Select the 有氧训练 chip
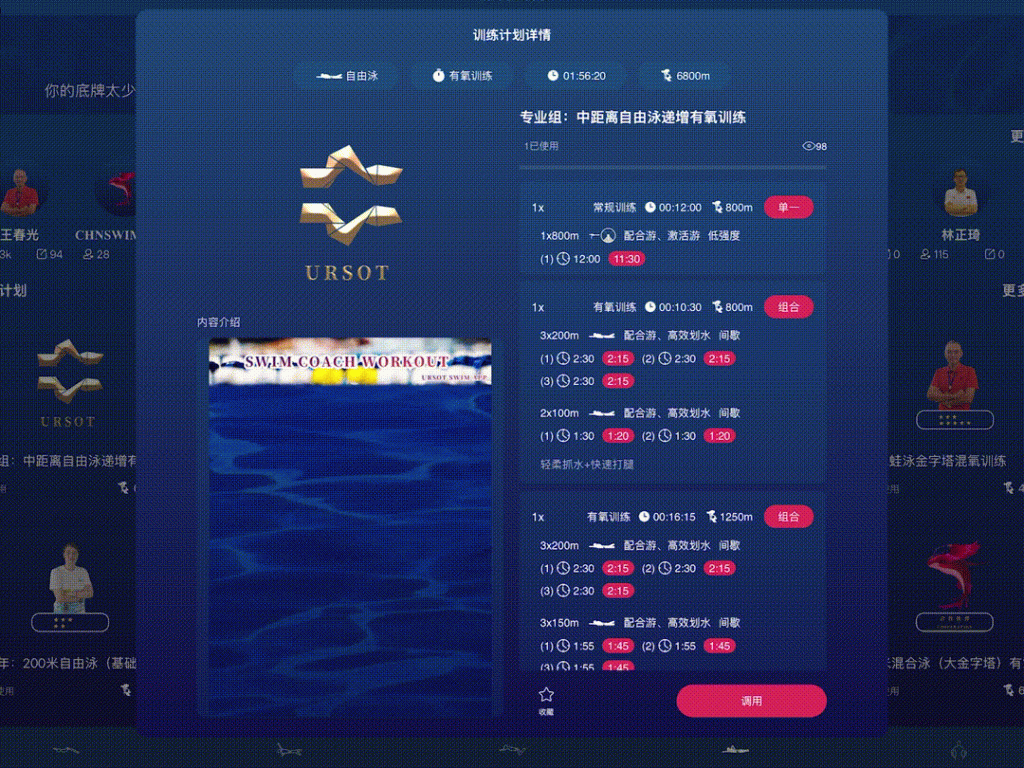The height and width of the screenshot is (768, 1024). click(461, 76)
